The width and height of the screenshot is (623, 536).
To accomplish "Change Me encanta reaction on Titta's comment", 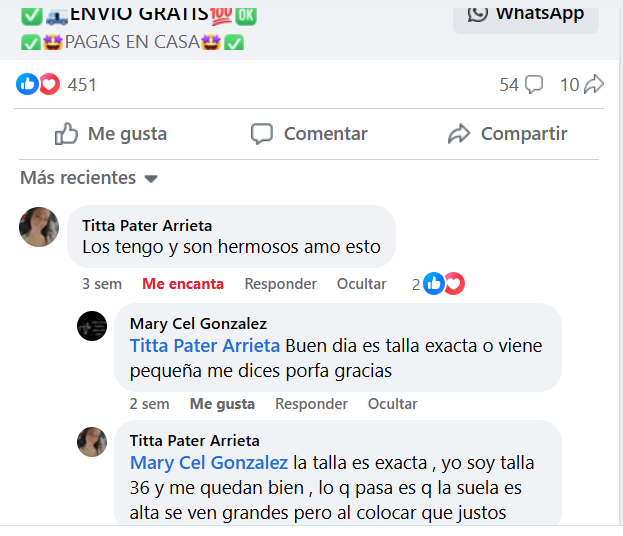I will 183,284.
